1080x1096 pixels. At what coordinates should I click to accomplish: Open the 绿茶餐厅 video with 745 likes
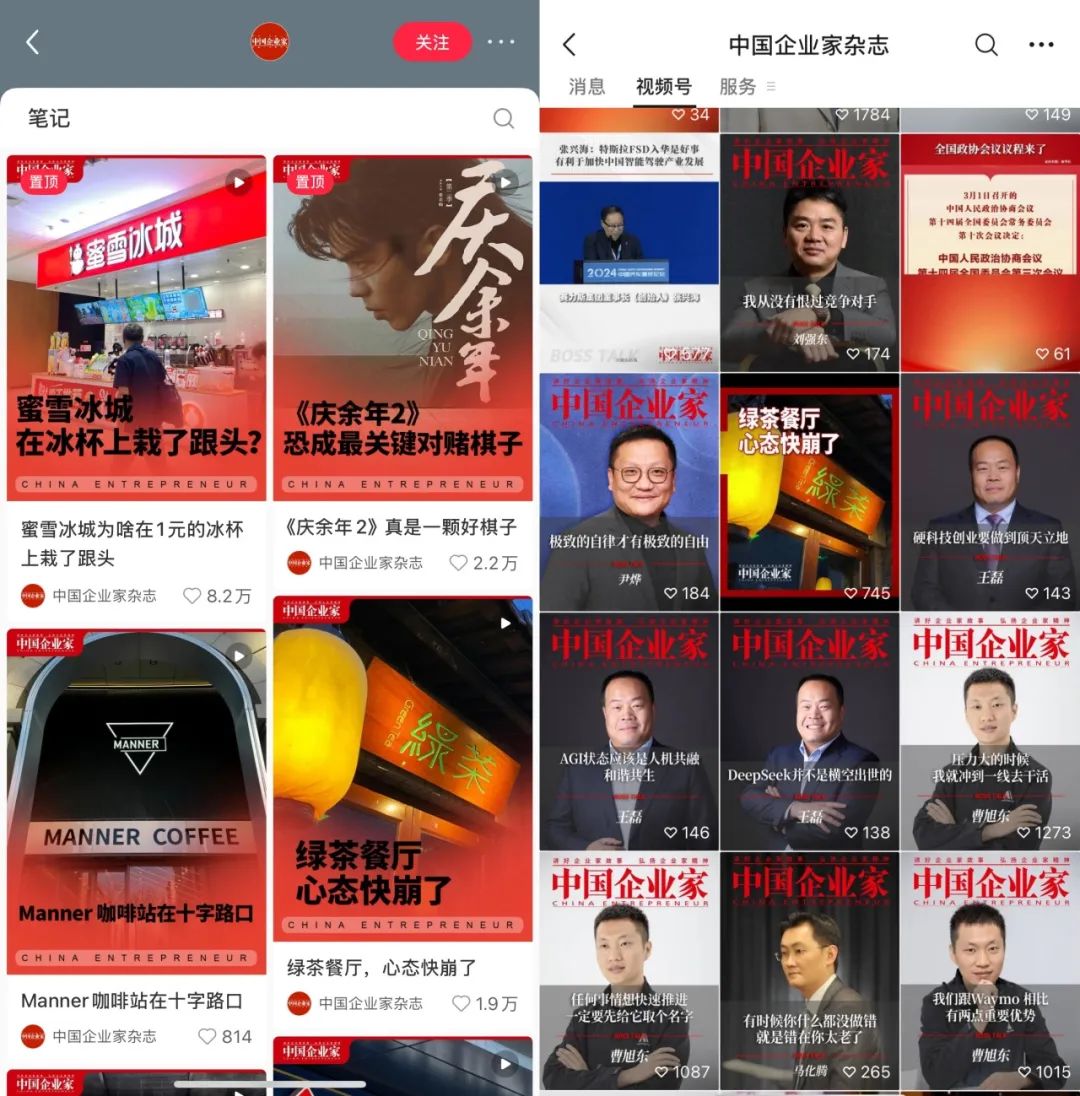coord(808,492)
